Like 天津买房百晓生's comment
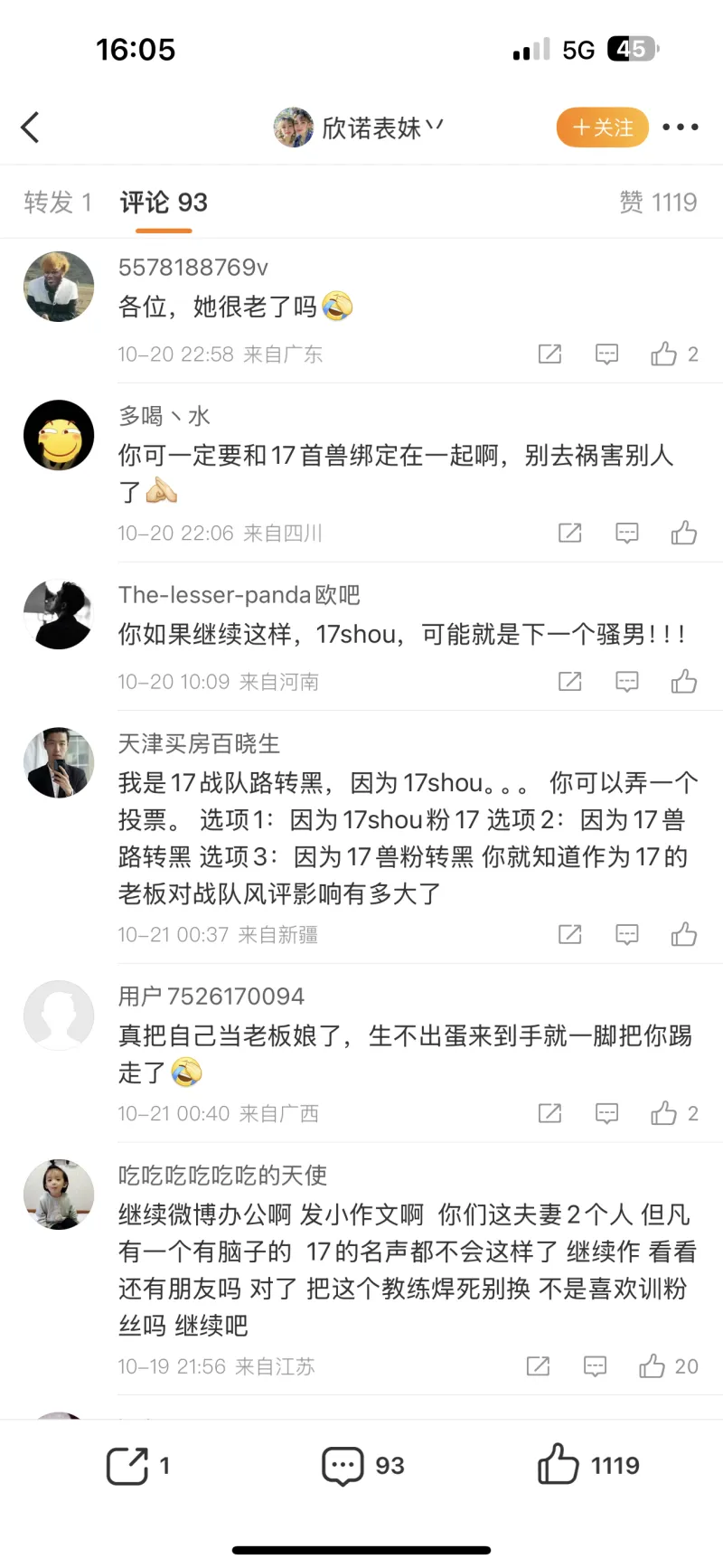Screen dimensions: 723x1568 coord(684,935)
